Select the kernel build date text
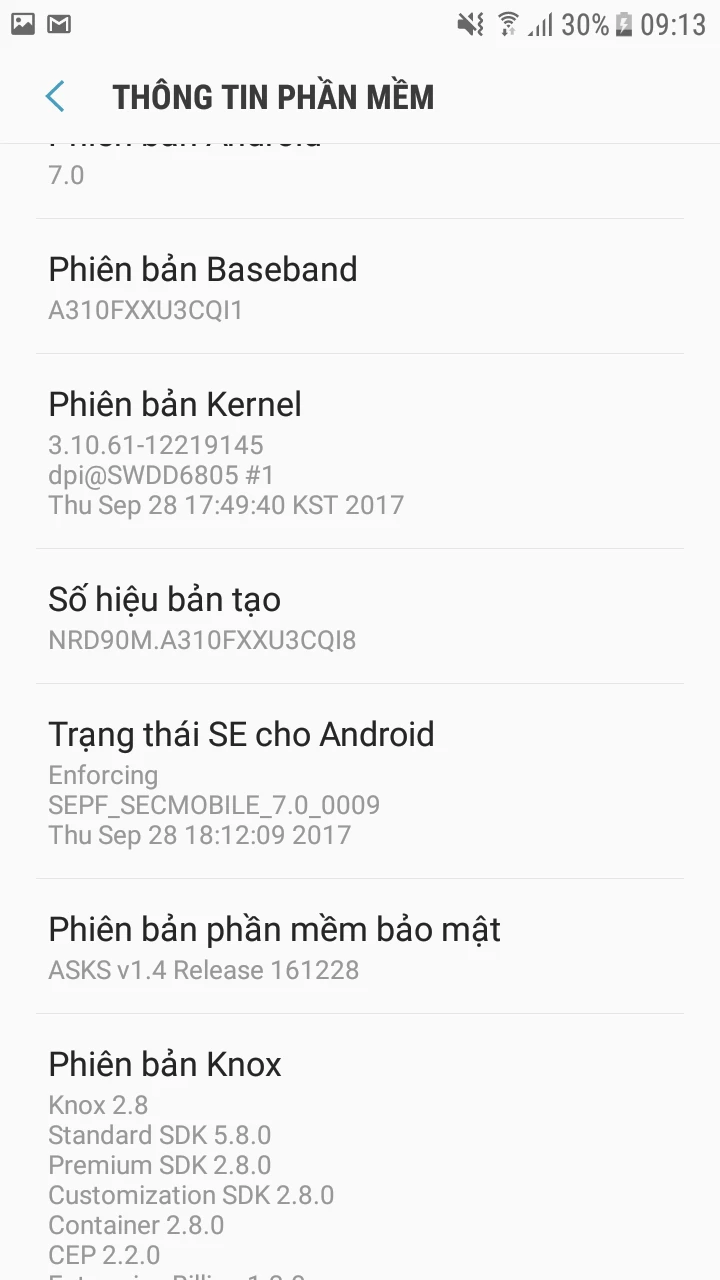Viewport: 720px width, 1280px height. tap(226, 505)
